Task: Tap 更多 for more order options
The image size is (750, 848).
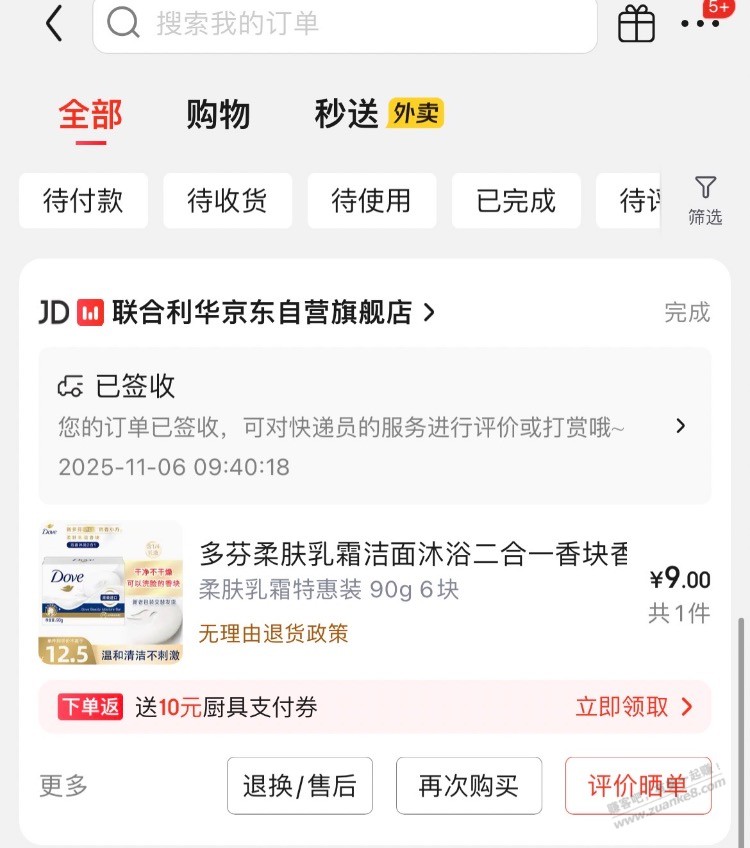Action: (x=64, y=786)
